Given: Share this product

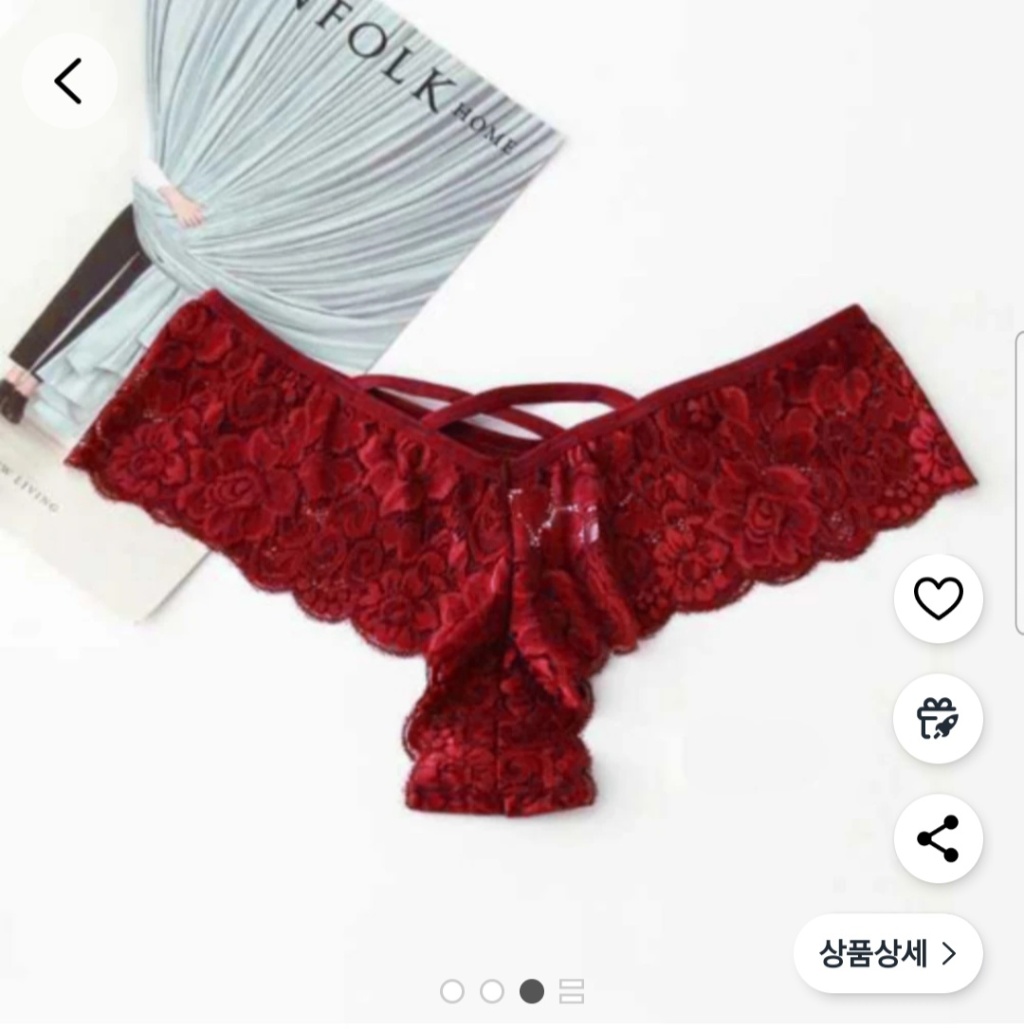Looking at the screenshot, I should [938, 838].
